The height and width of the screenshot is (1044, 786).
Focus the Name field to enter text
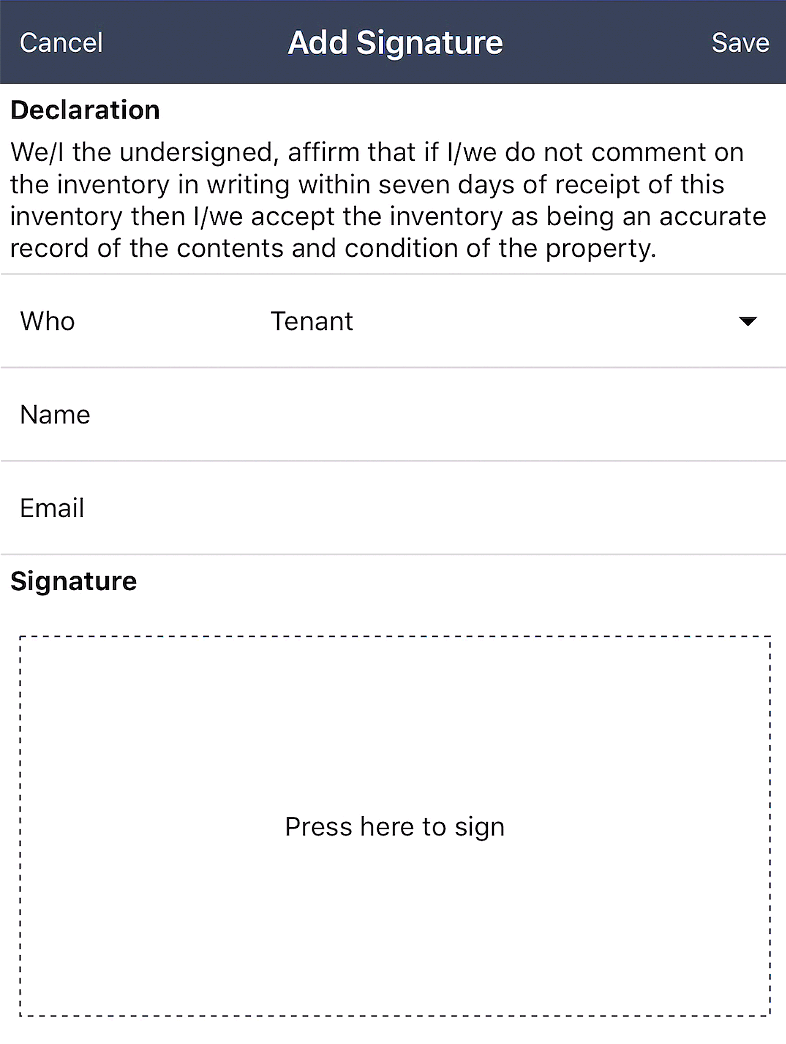300,414
